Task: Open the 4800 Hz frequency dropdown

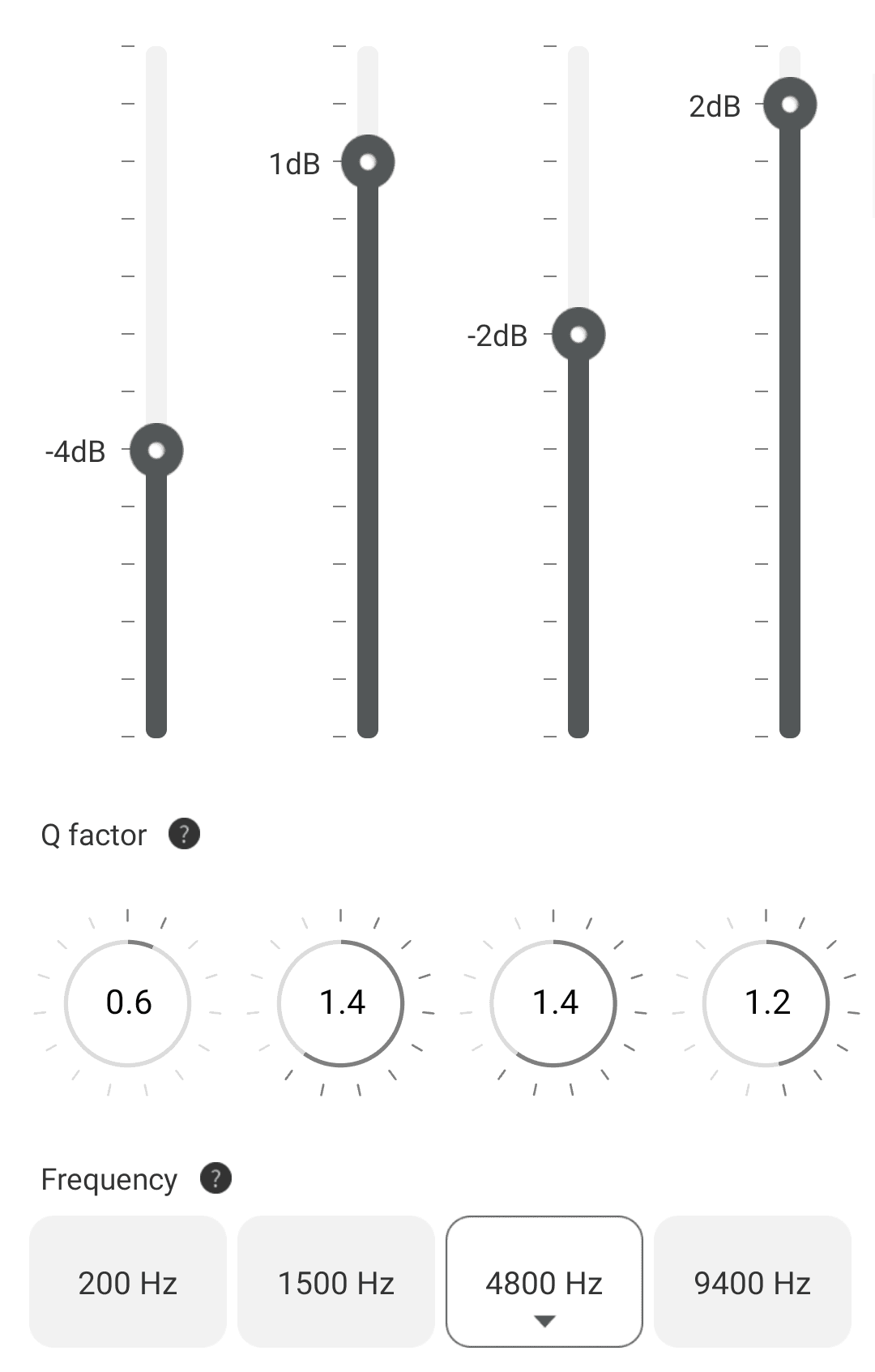Action: [x=544, y=1282]
